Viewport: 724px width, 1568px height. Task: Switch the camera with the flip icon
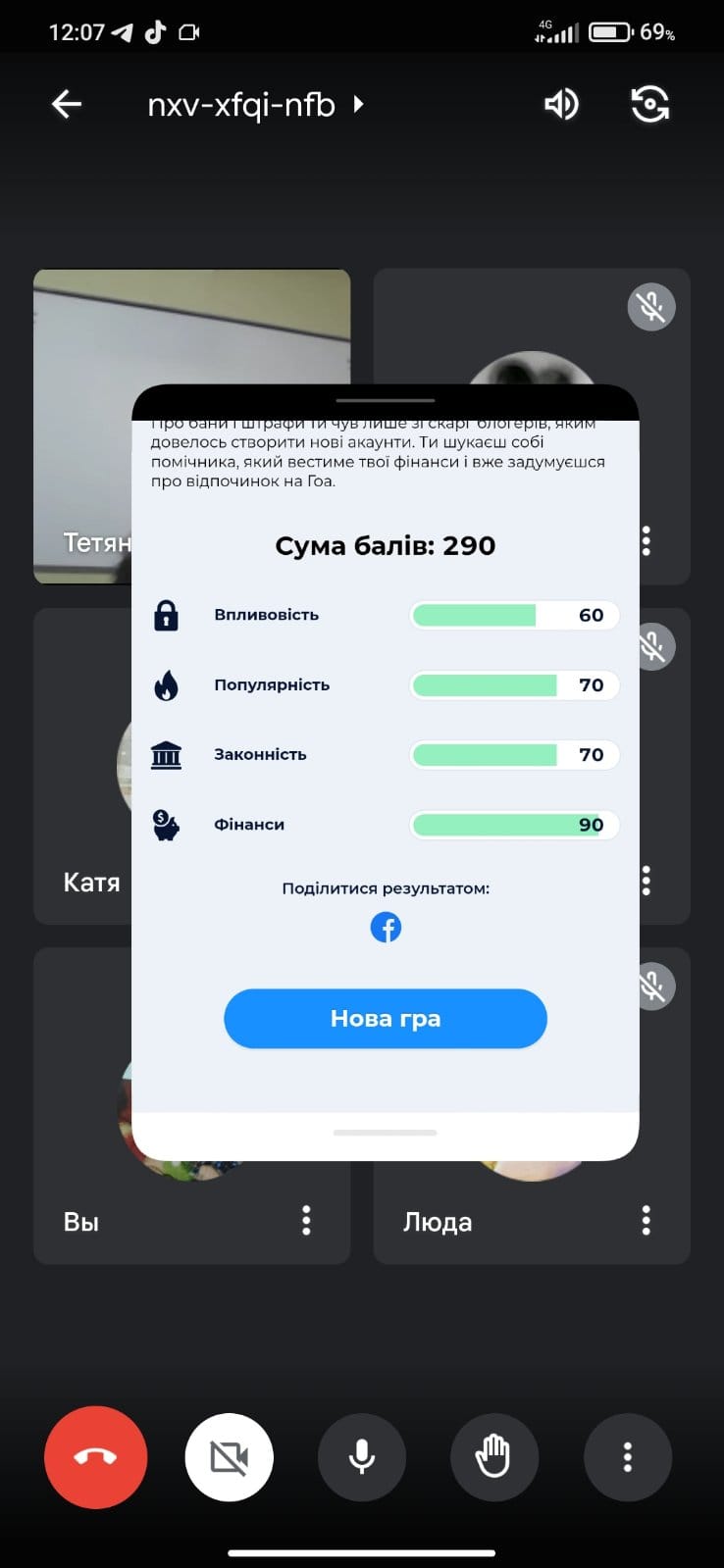coord(650,104)
